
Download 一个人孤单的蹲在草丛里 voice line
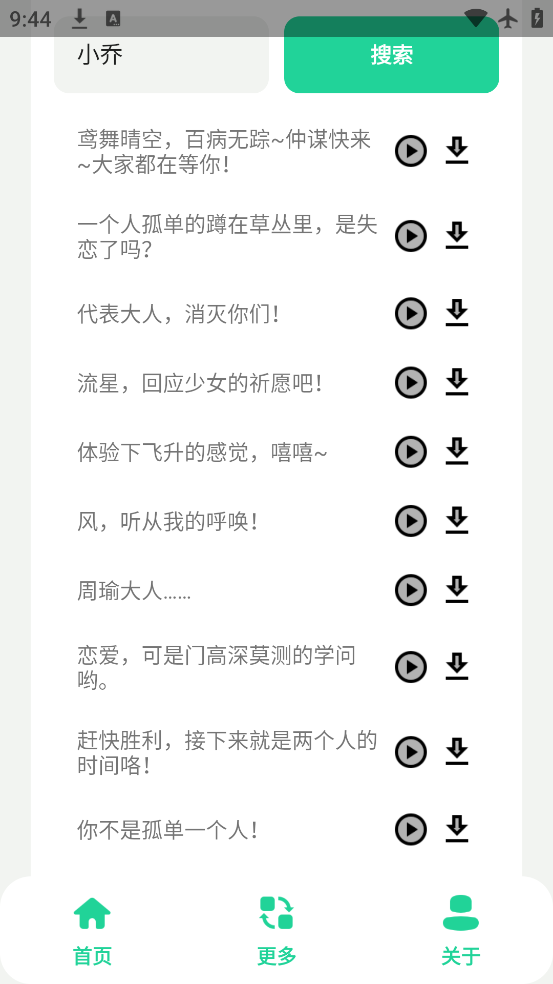coord(457,236)
